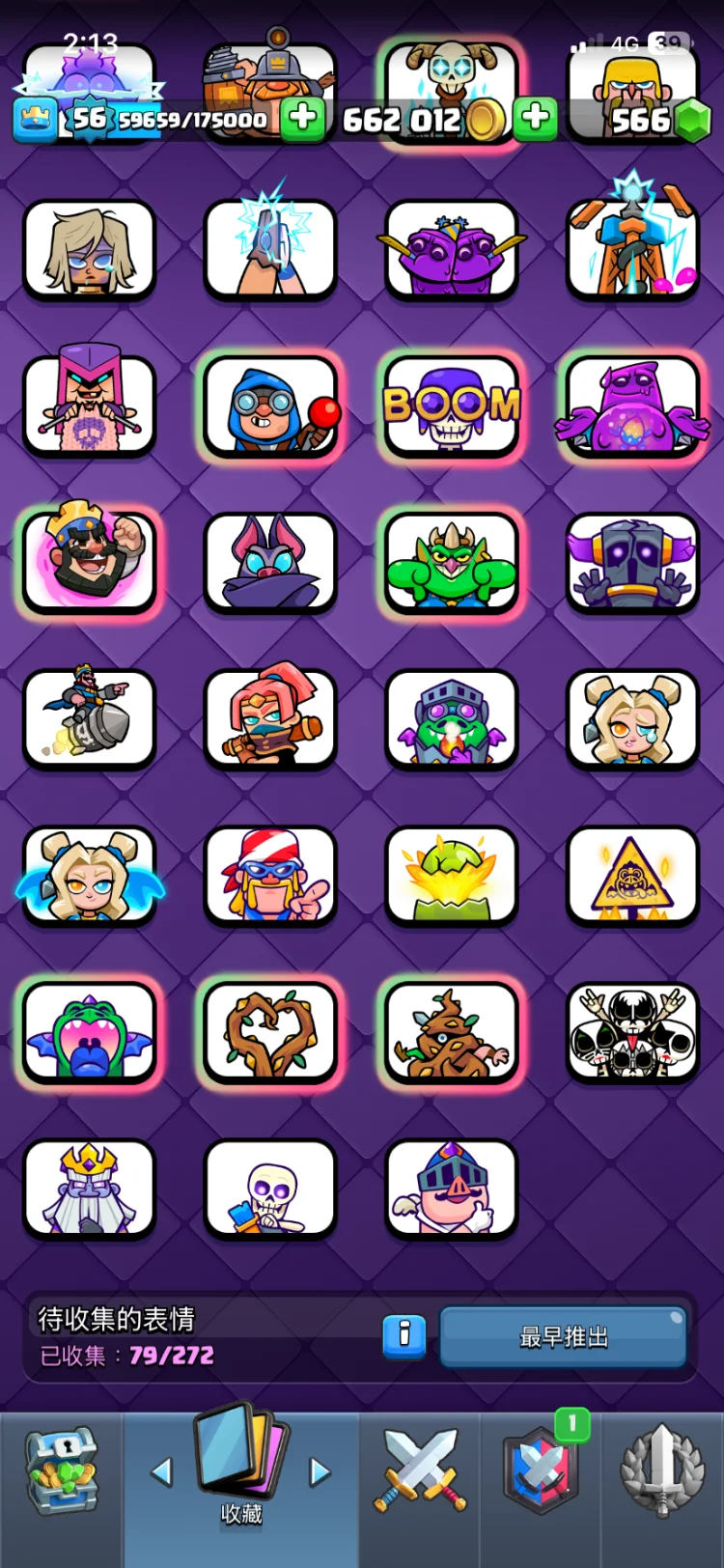Viewport: 724px width, 1568px height.
Task: Tap the right arrow beside 收藏
Action: click(320, 1471)
